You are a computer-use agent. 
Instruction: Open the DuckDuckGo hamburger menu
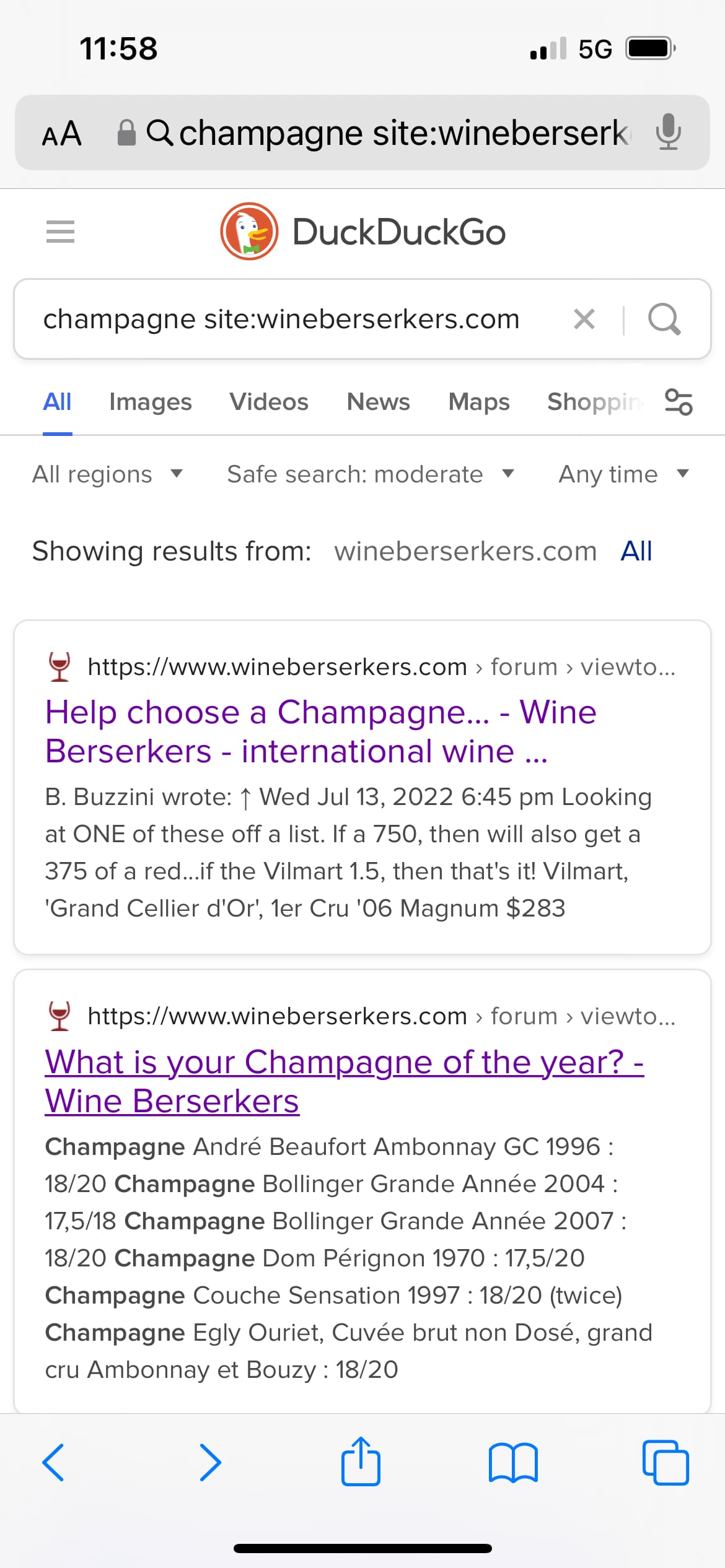(60, 232)
